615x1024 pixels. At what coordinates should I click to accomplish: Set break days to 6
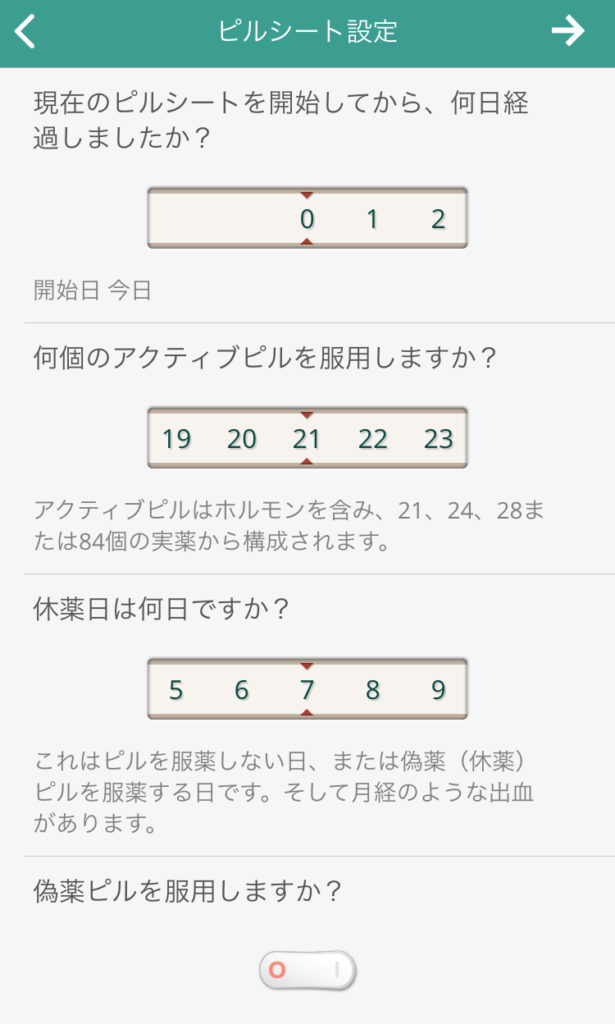tap(242, 690)
